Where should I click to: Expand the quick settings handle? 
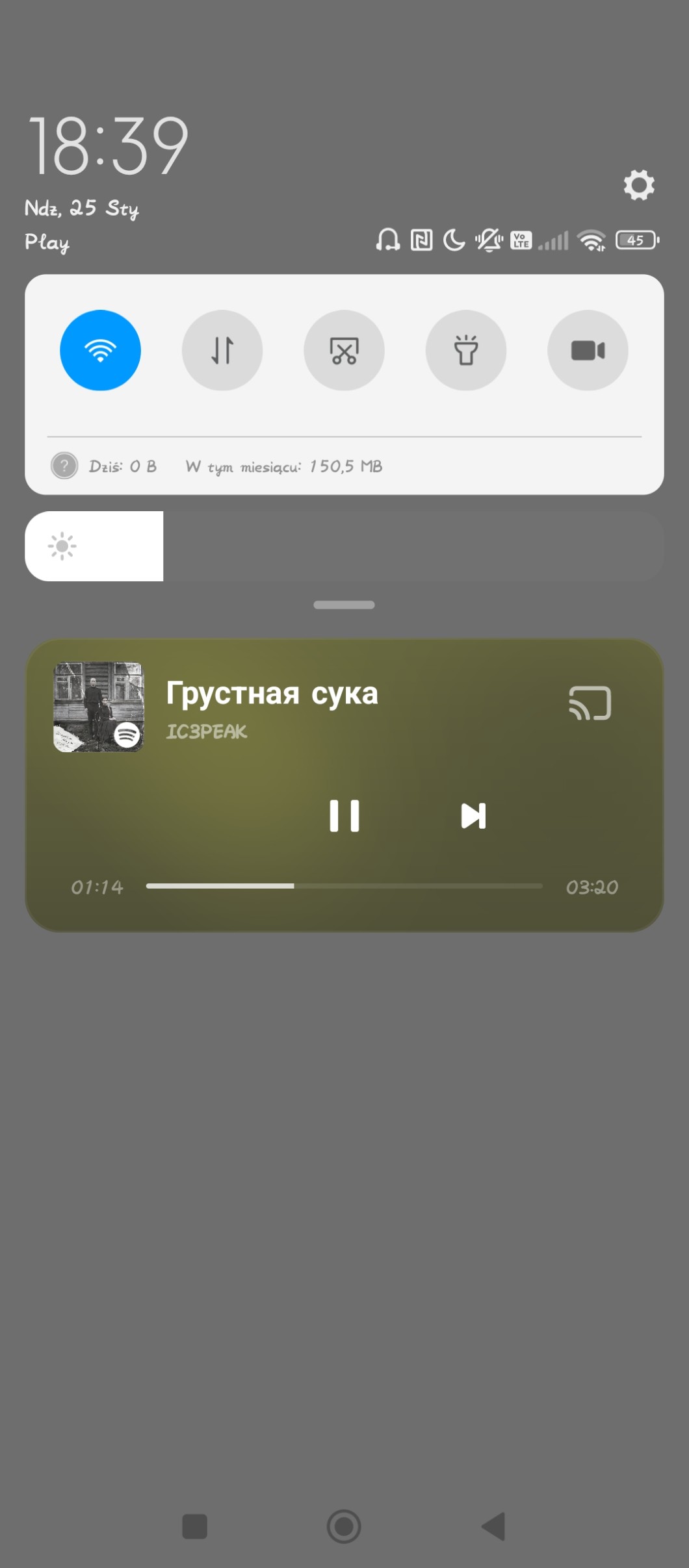tap(344, 605)
